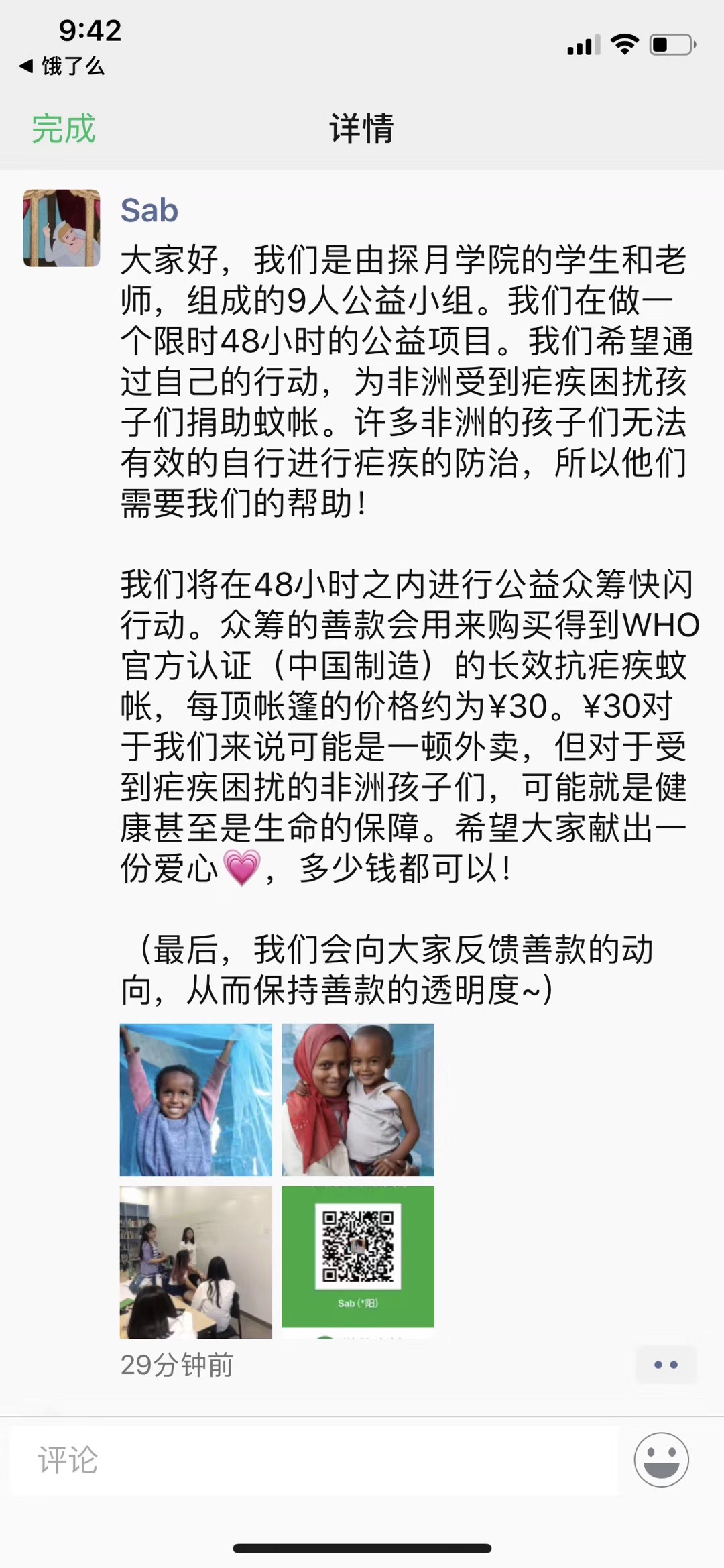This screenshot has height=1568, width=724.
Task: Open Sab's profile avatar
Action: (x=62, y=228)
